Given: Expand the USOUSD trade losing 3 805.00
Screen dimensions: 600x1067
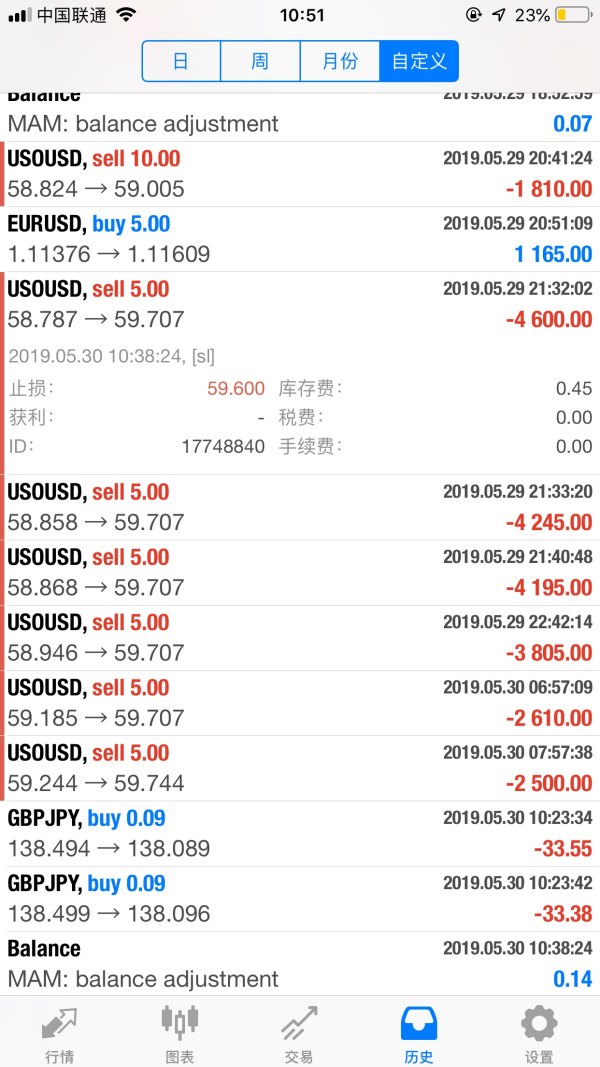Looking at the screenshot, I should pyautogui.click(x=300, y=637).
